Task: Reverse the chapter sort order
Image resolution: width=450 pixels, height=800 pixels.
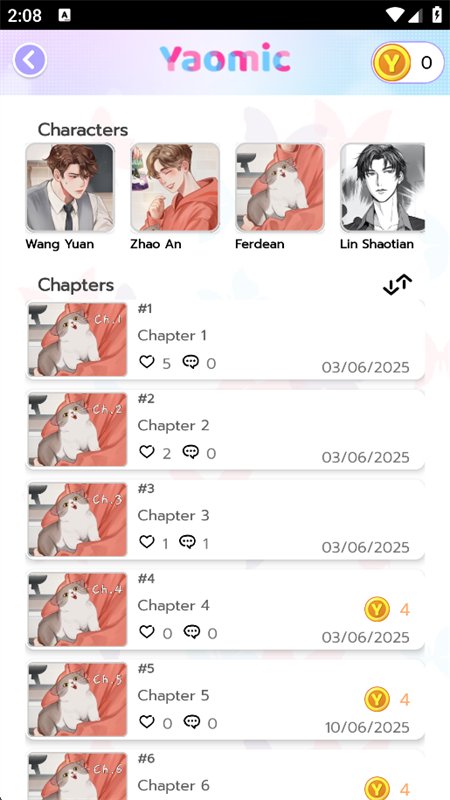Action: [x=397, y=285]
